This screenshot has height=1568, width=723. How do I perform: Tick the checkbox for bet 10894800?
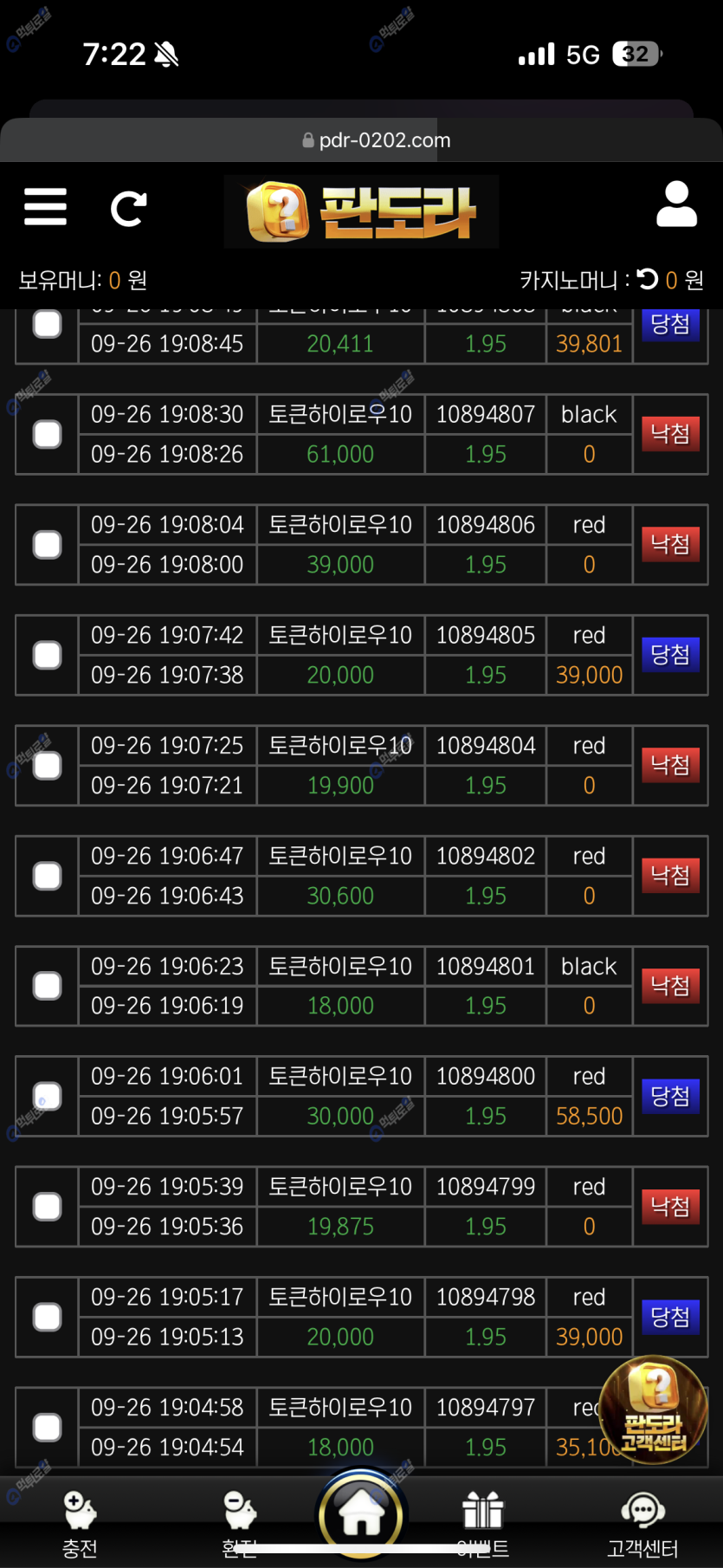pos(48,1096)
